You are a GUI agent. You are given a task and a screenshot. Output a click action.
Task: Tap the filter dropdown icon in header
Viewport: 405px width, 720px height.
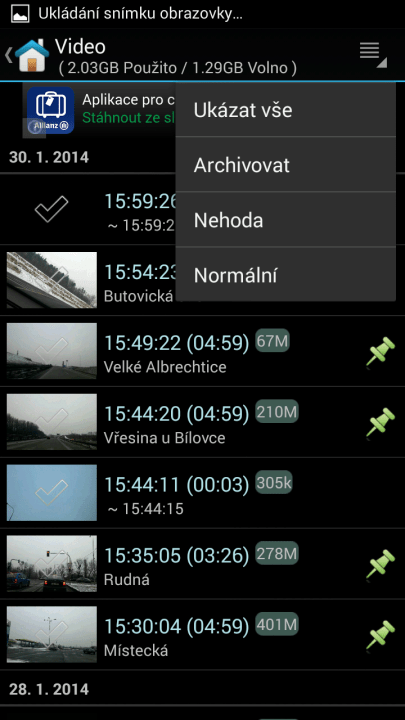[372, 55]
